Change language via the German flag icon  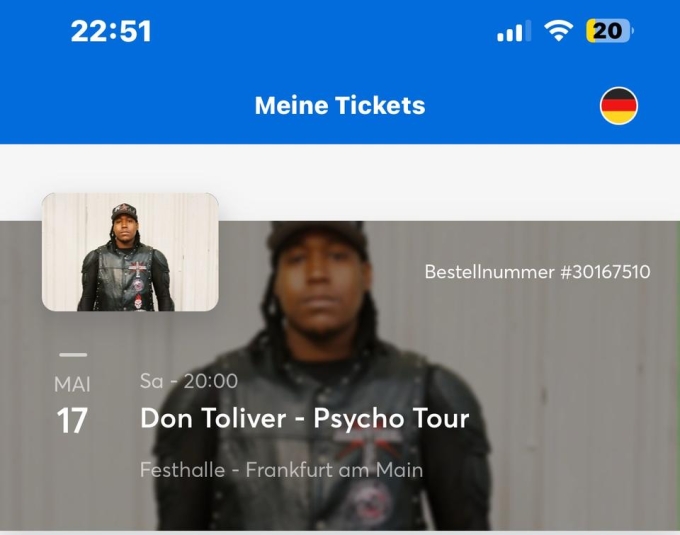click(x=619, y=106)
